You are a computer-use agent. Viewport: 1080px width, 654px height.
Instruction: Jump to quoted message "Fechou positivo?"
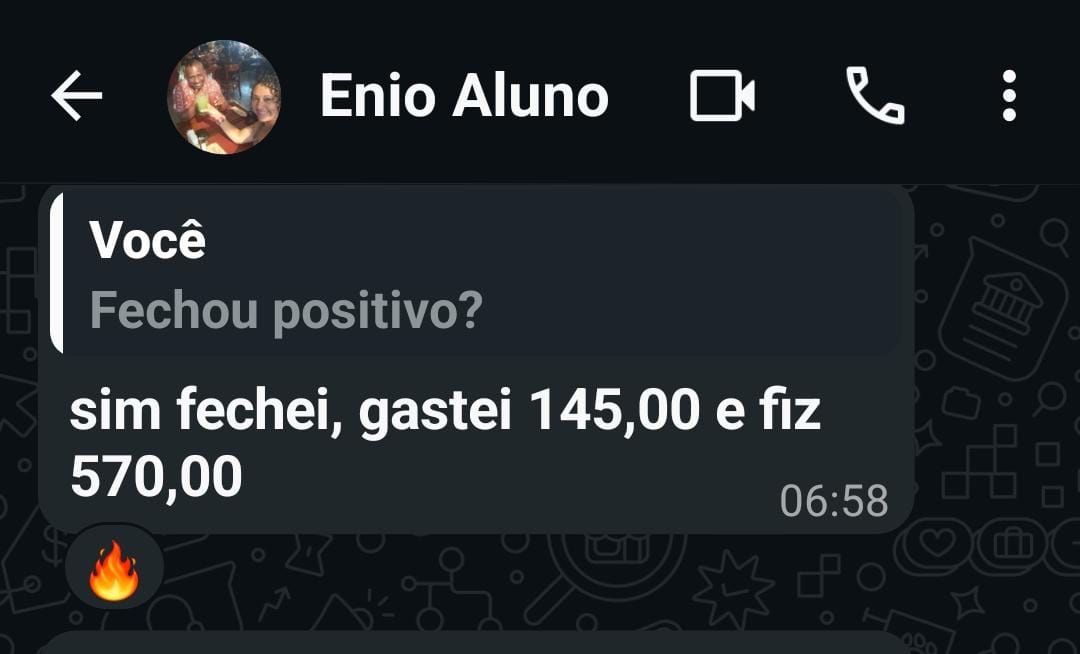coord(476,272)
